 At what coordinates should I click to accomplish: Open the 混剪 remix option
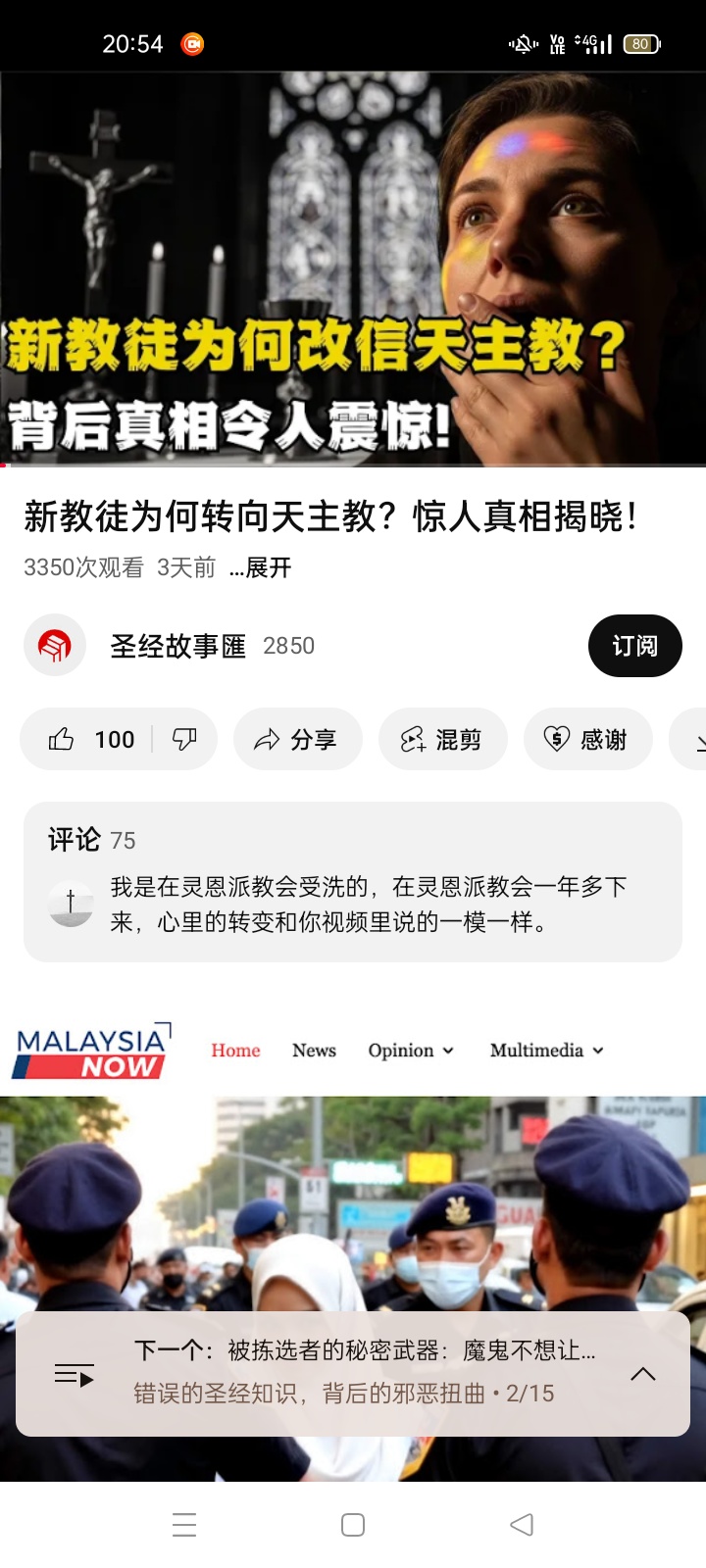click(x=442, y=740)
